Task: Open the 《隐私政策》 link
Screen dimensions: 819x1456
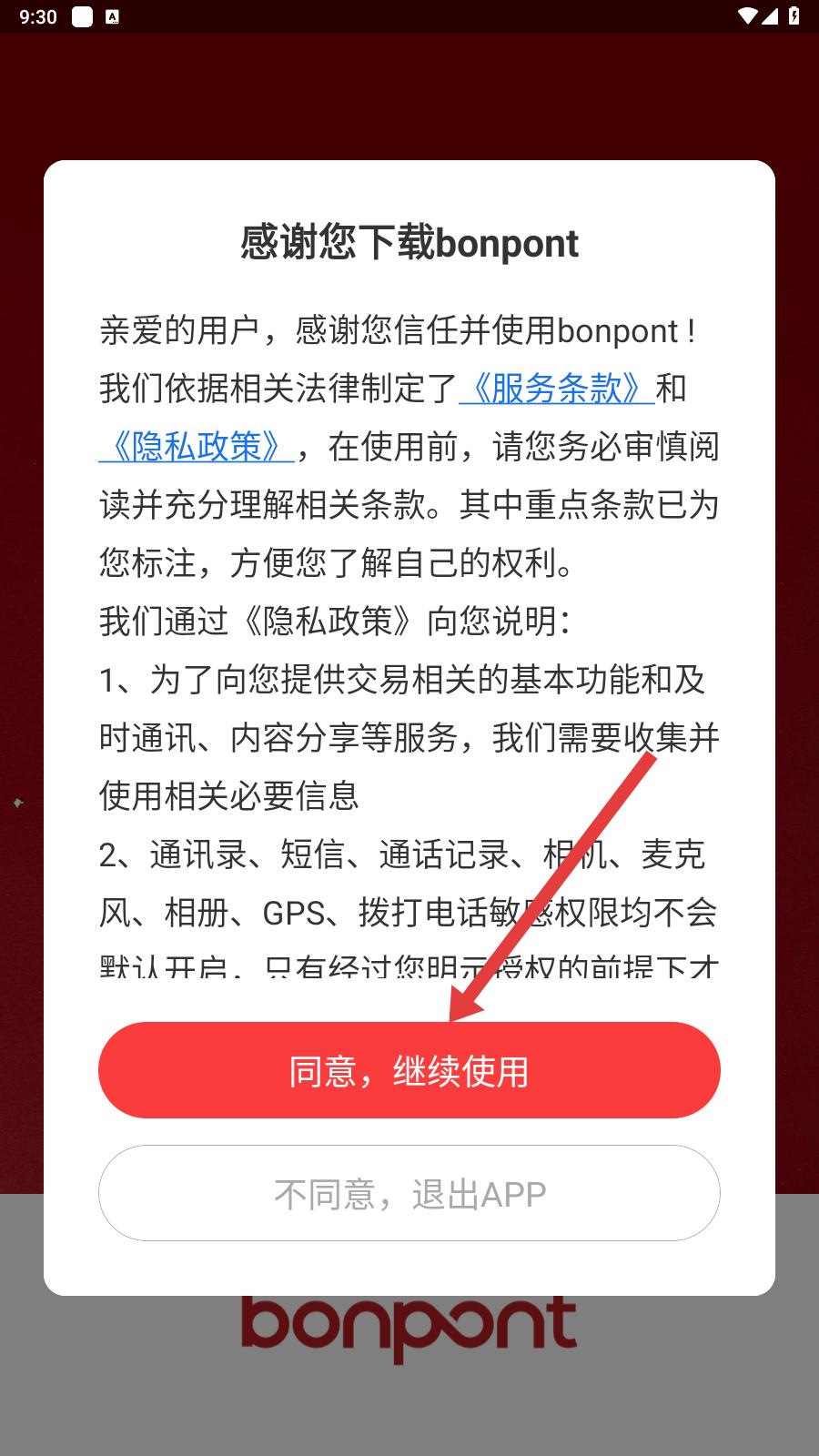Action: pos(196,447)
